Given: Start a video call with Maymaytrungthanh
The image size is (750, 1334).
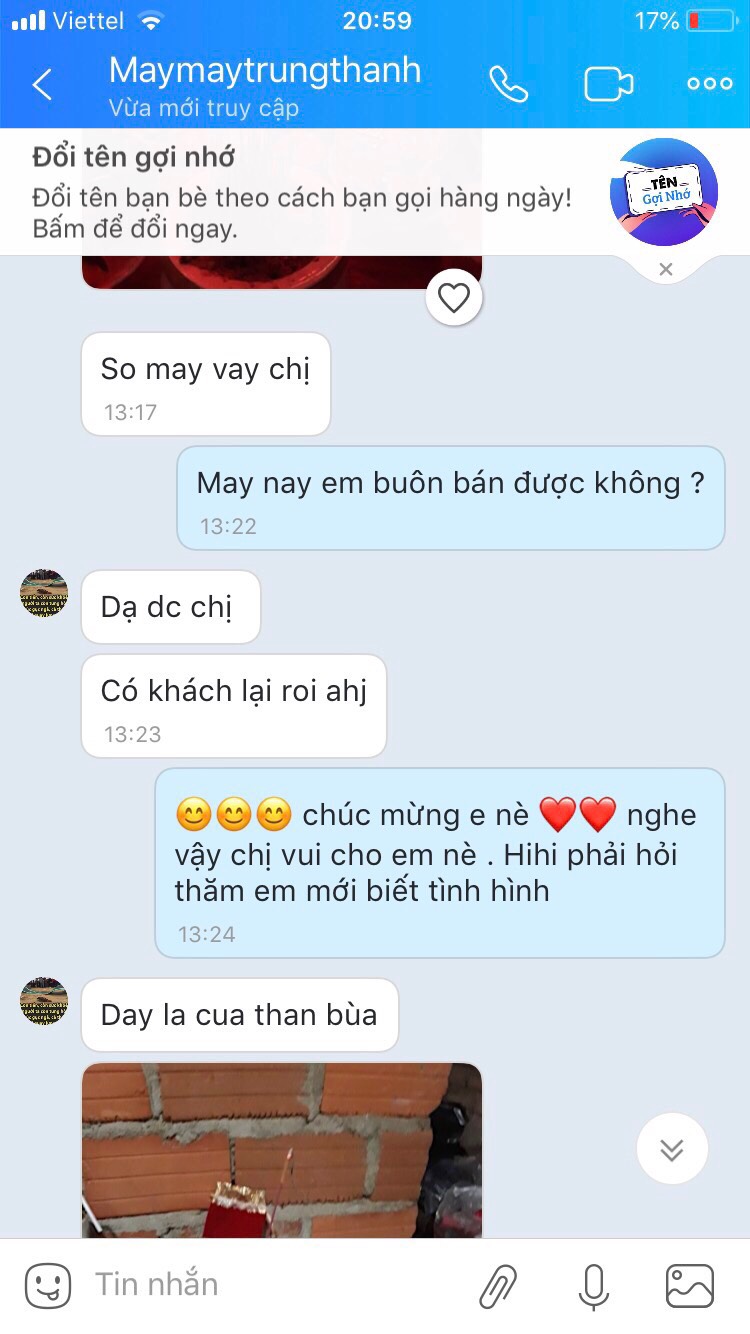Looking at the screenshot, I should coord(609,84).
